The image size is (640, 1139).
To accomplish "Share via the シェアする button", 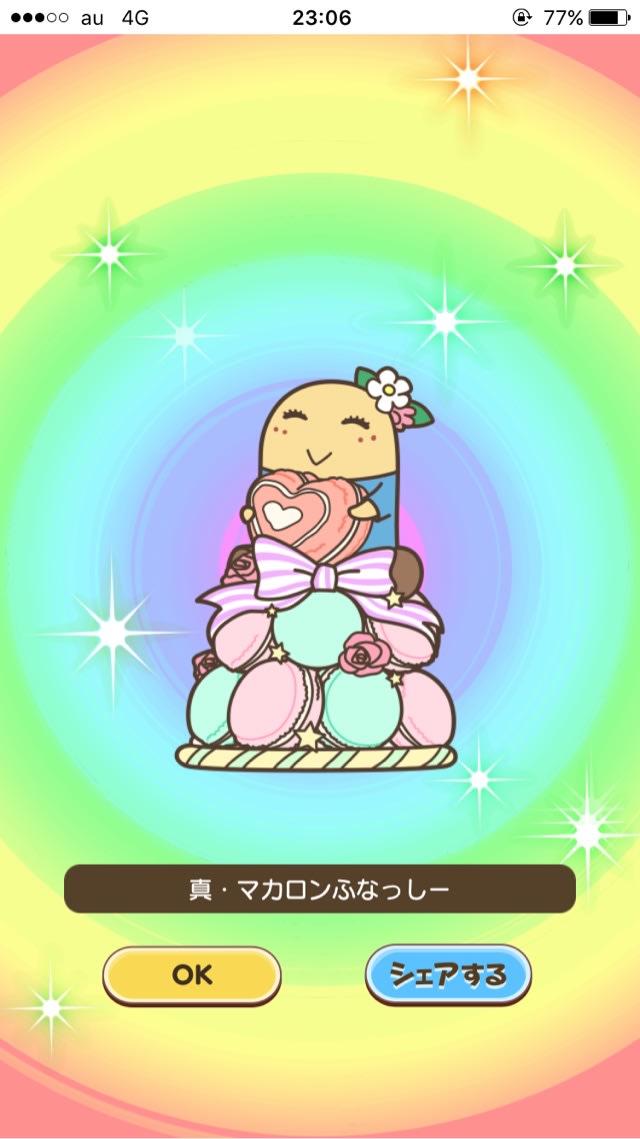I will (x=448, y=974).
